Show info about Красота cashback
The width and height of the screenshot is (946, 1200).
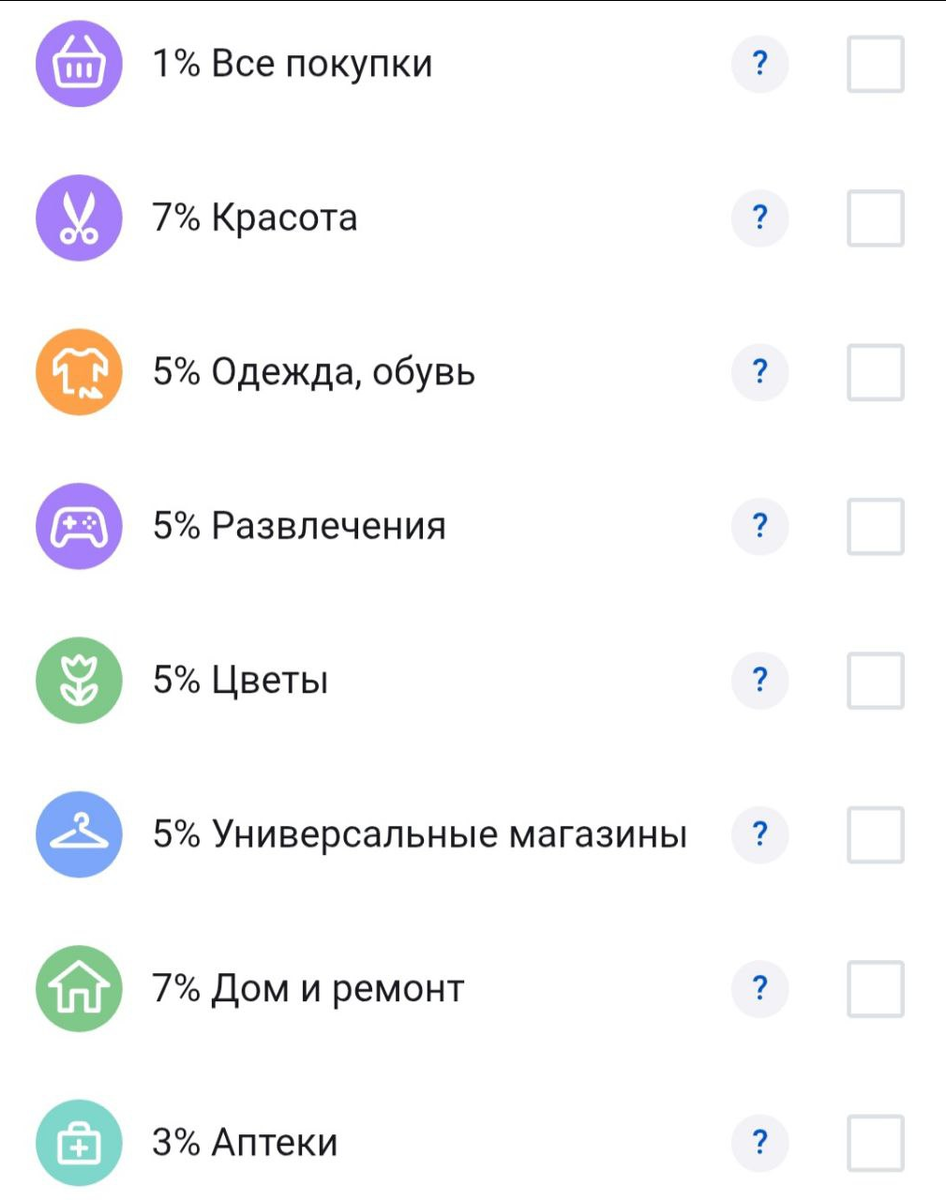[759, 218]
